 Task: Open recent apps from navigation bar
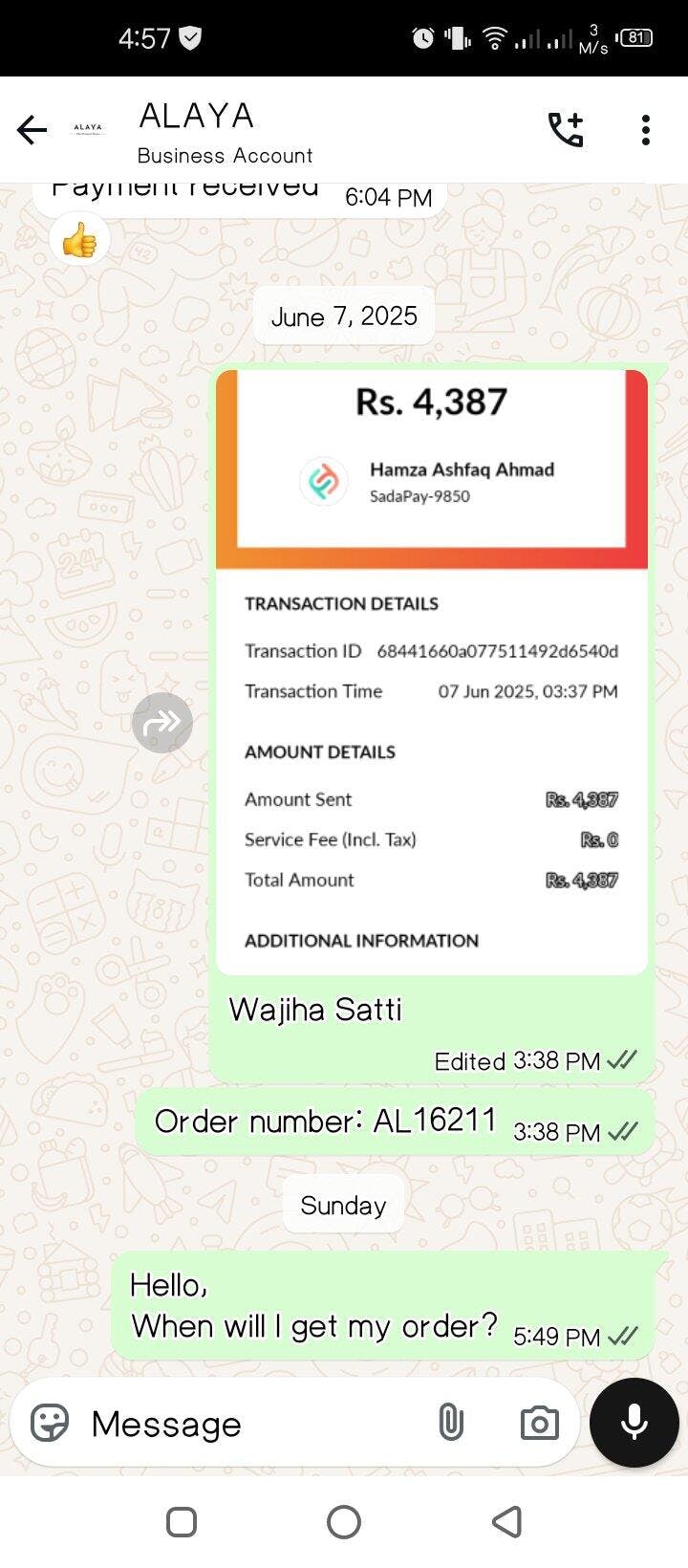[x=182, y=1521]
